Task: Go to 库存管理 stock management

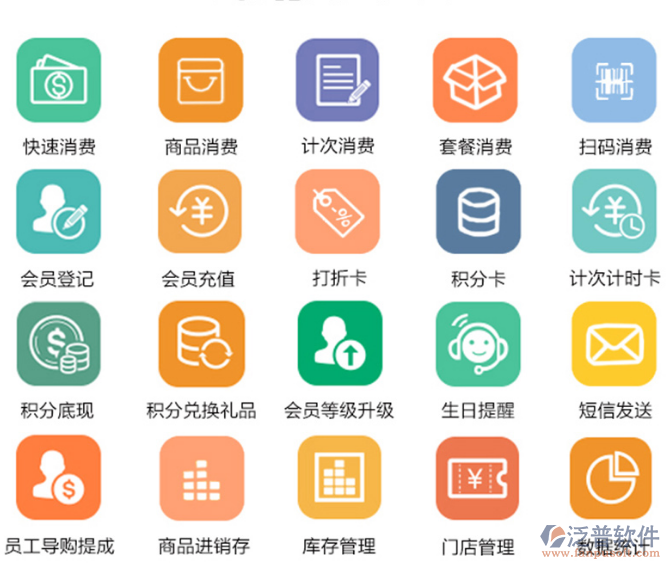Action: point(340,477)
